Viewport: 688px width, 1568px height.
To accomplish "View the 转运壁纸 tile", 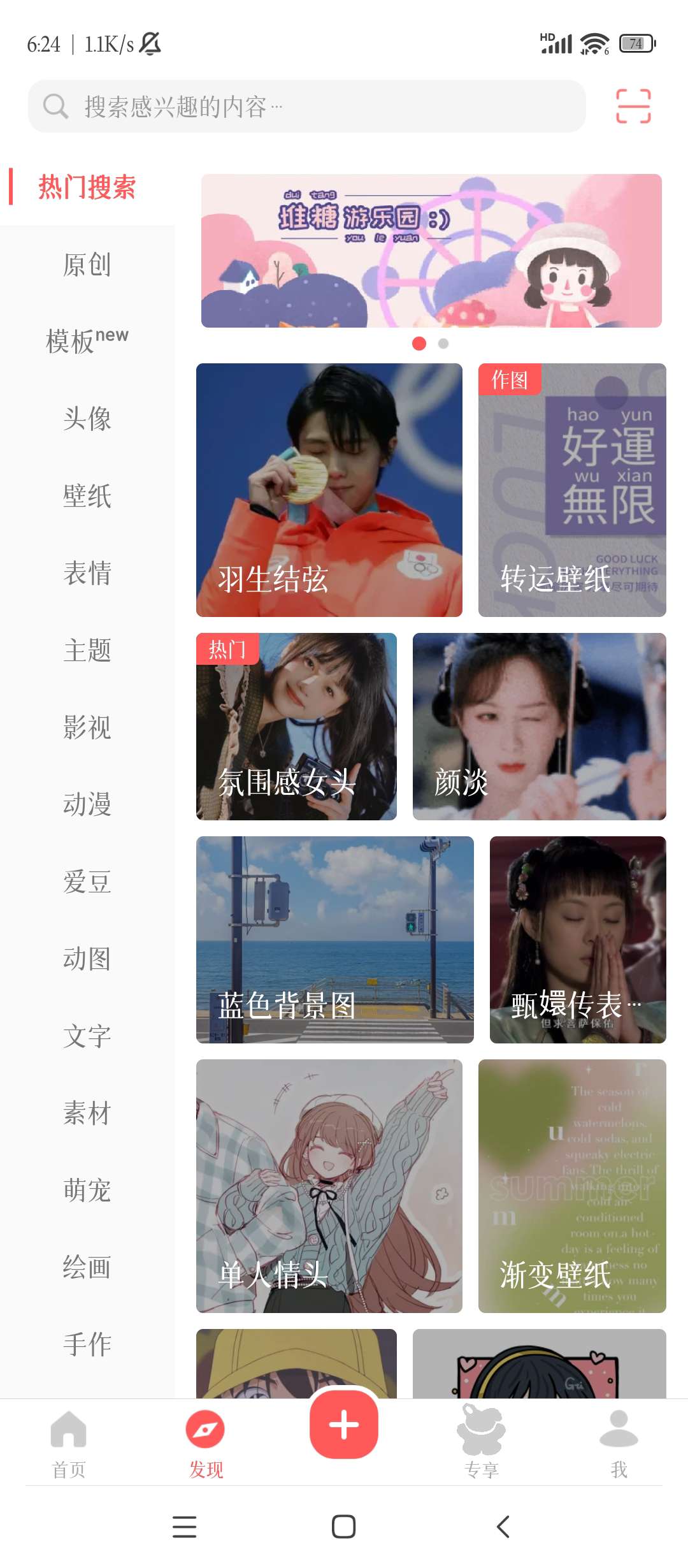I will pyautogui.click(x=572, y=490).
